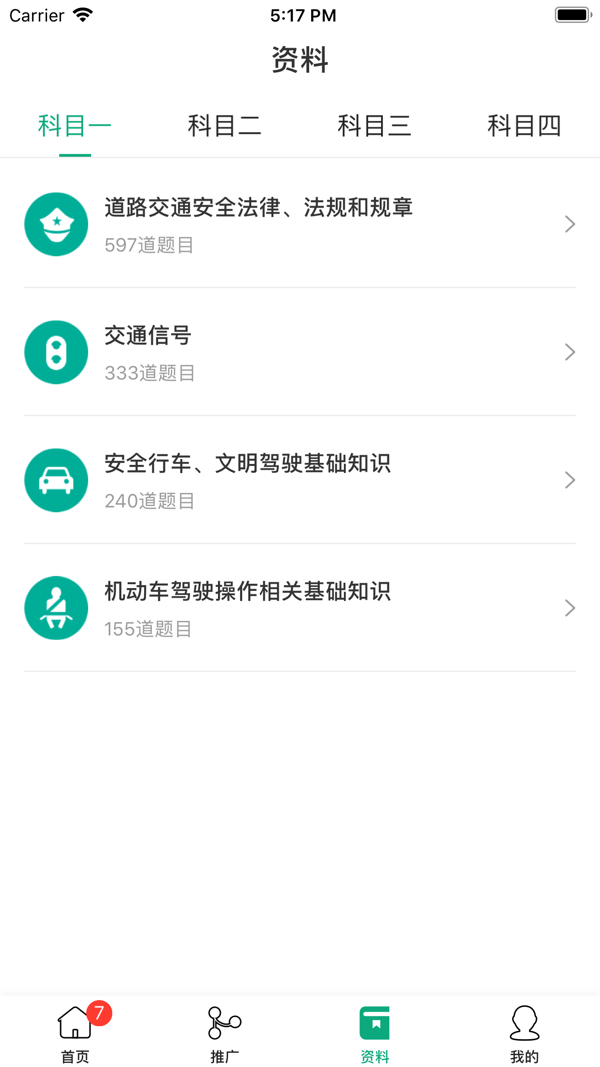Open 道路交通安全法律、法规和规章 question set
This screenshot has width=600, height=1067.
coord(300,224)
